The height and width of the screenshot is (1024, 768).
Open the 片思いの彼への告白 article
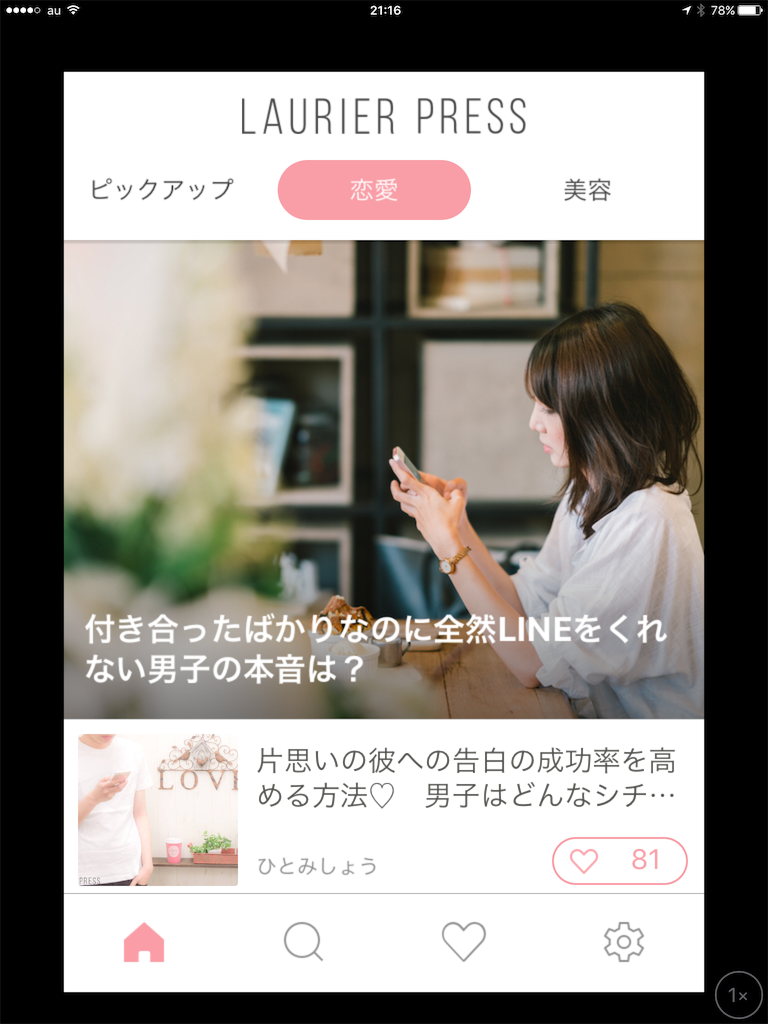pos(466,779)
